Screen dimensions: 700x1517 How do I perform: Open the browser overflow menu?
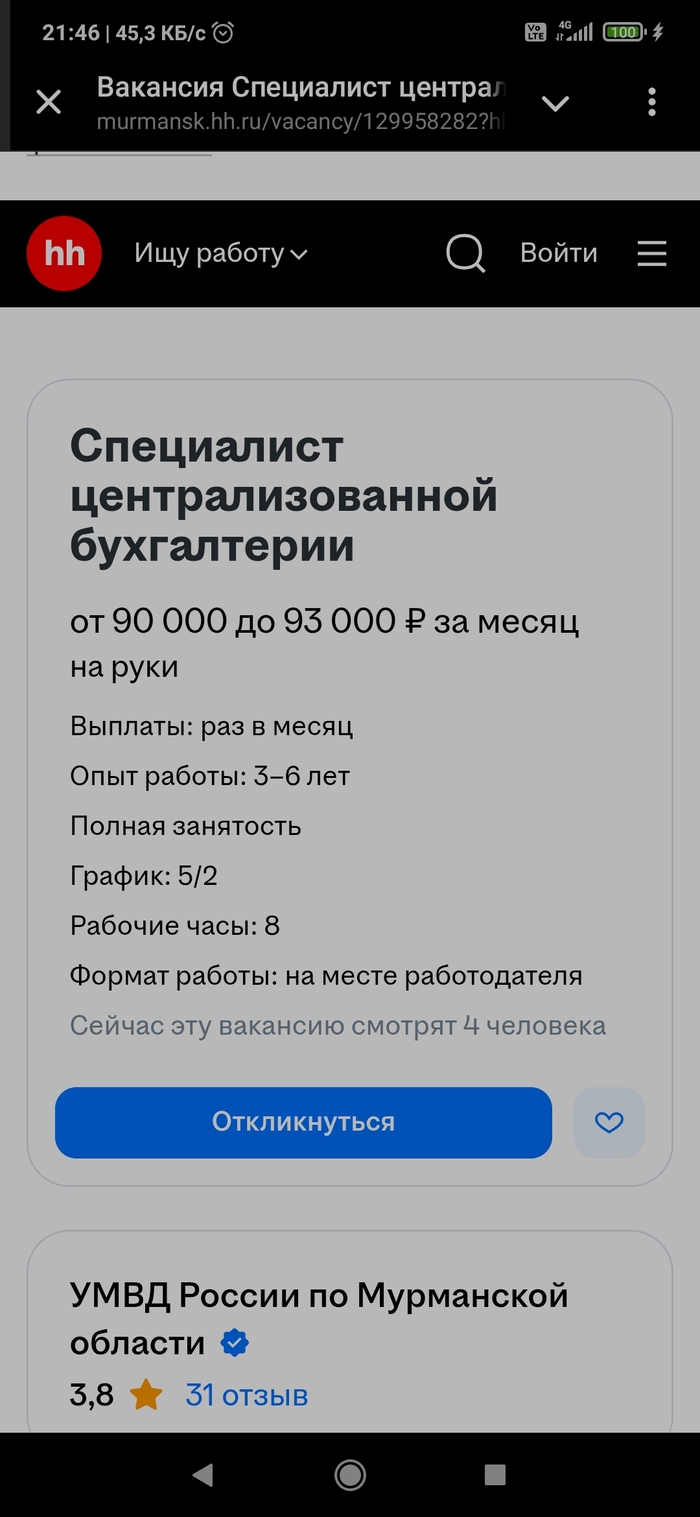(652, 102)
